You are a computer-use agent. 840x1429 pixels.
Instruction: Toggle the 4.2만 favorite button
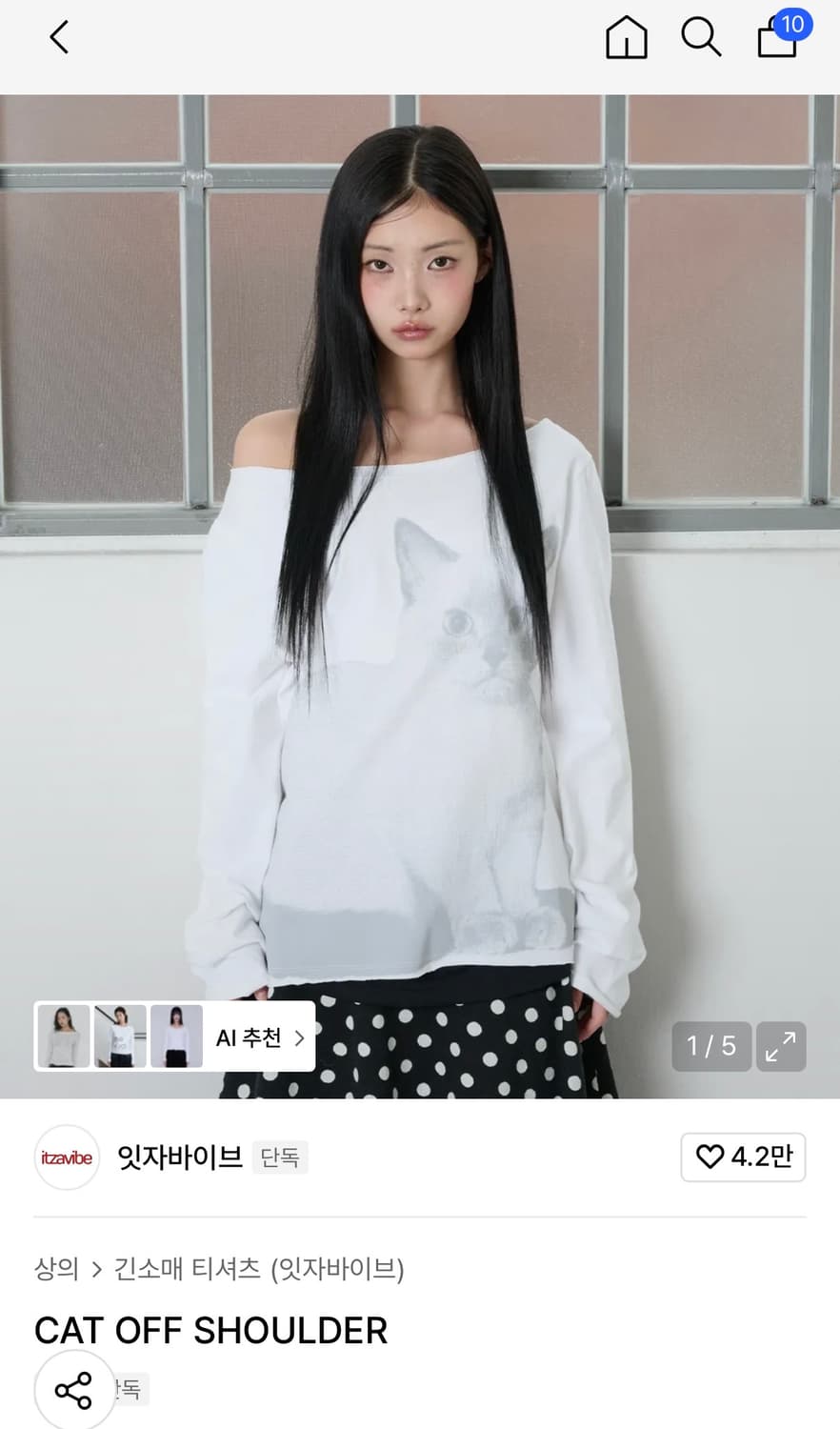click(x=743, y=1157)
